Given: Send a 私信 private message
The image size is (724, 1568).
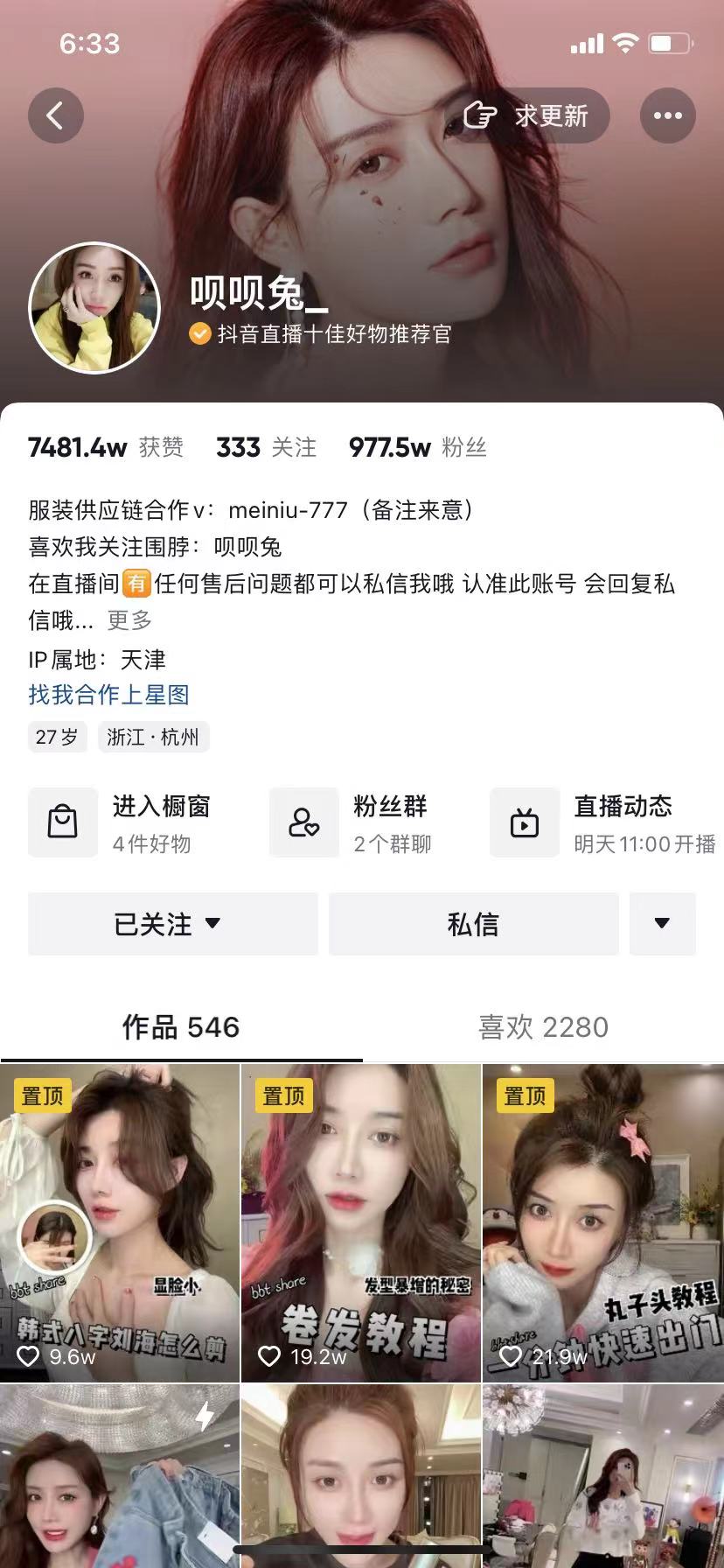Looking at the screenshot, I should (x=473, y=924).
